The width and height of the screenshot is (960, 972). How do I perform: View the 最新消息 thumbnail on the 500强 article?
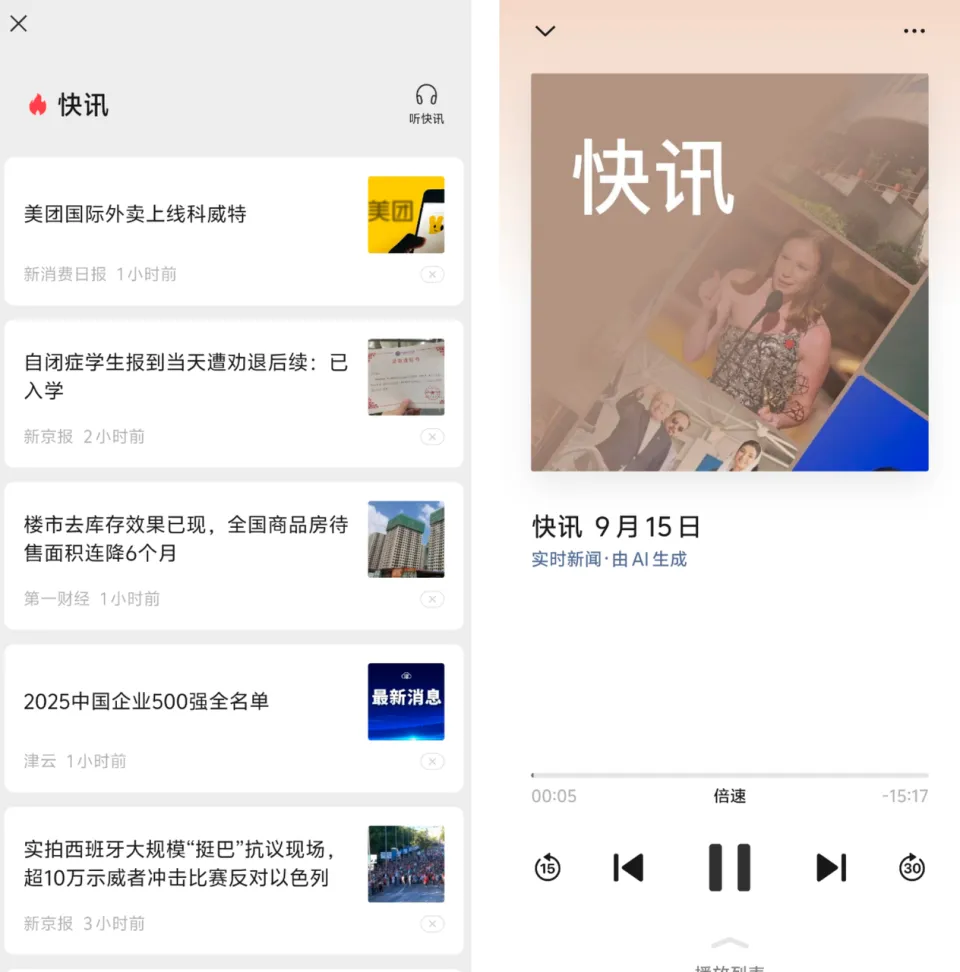pyautogui.click(x=406, y=702)
